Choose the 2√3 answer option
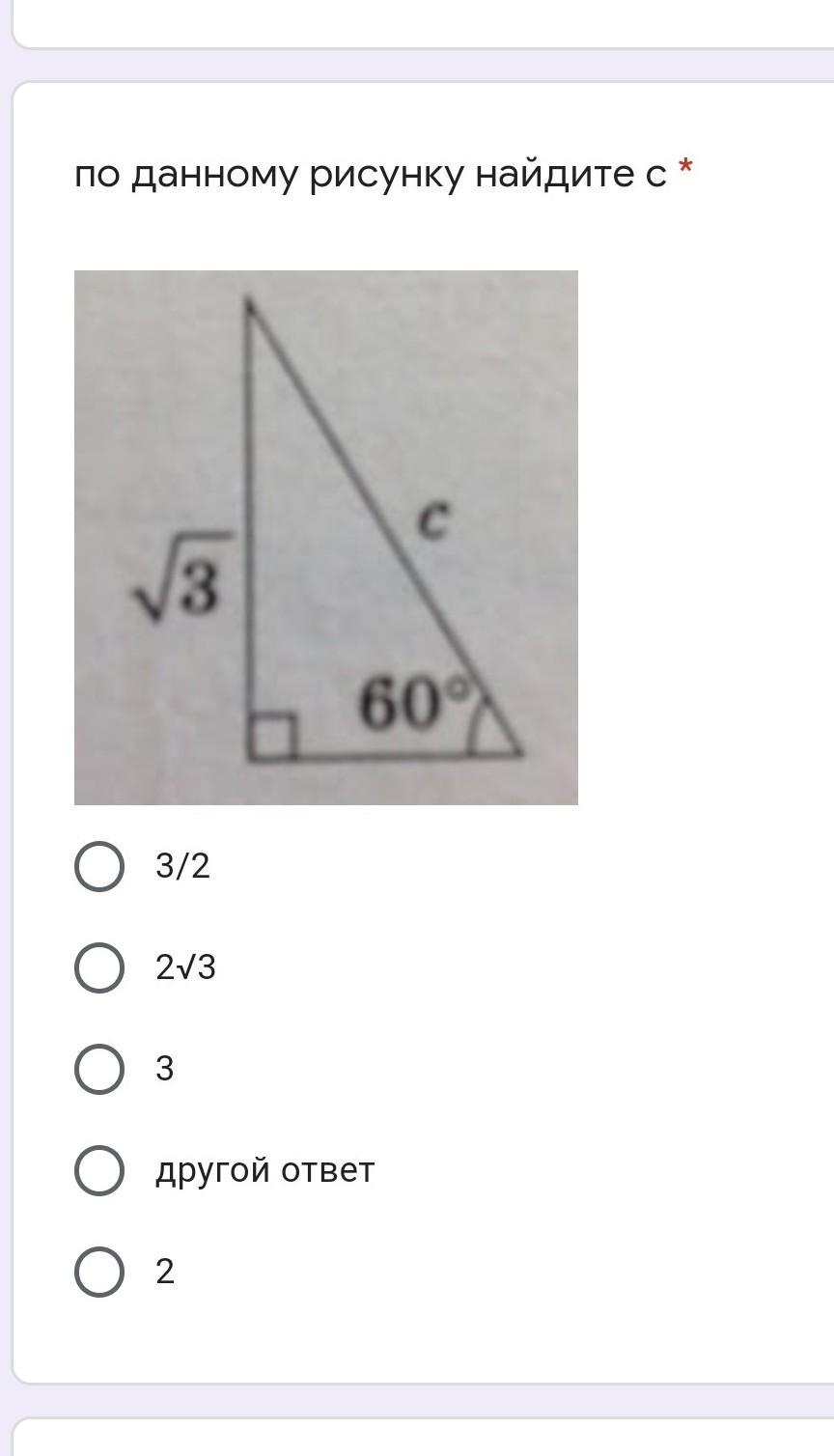 pos(99,967)
